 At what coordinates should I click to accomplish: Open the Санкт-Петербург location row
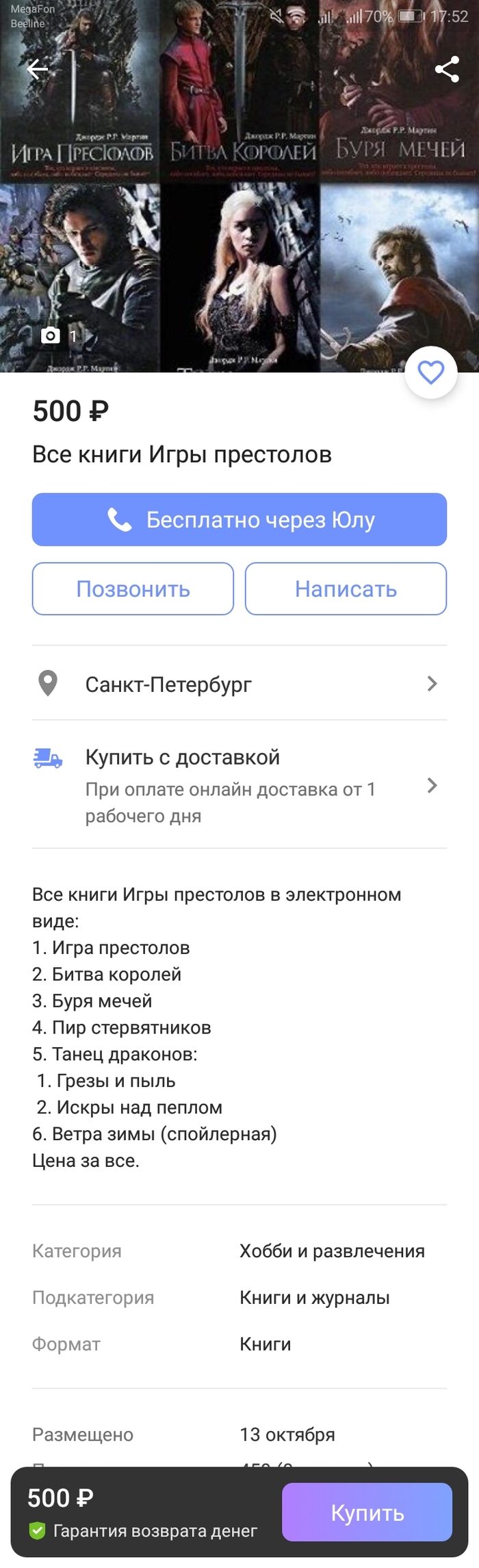point(239,684)
